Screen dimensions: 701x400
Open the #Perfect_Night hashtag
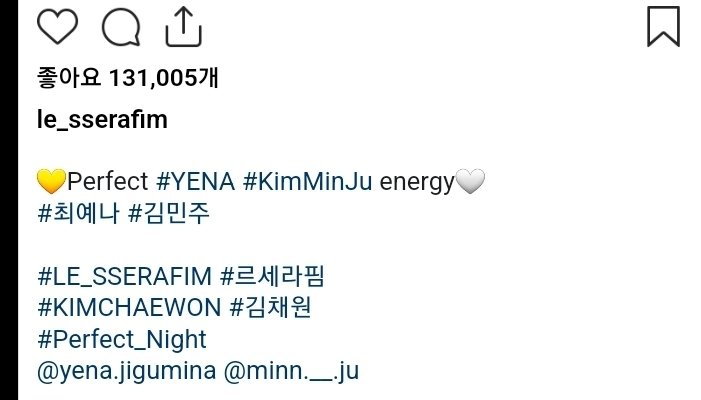[121, 340]
